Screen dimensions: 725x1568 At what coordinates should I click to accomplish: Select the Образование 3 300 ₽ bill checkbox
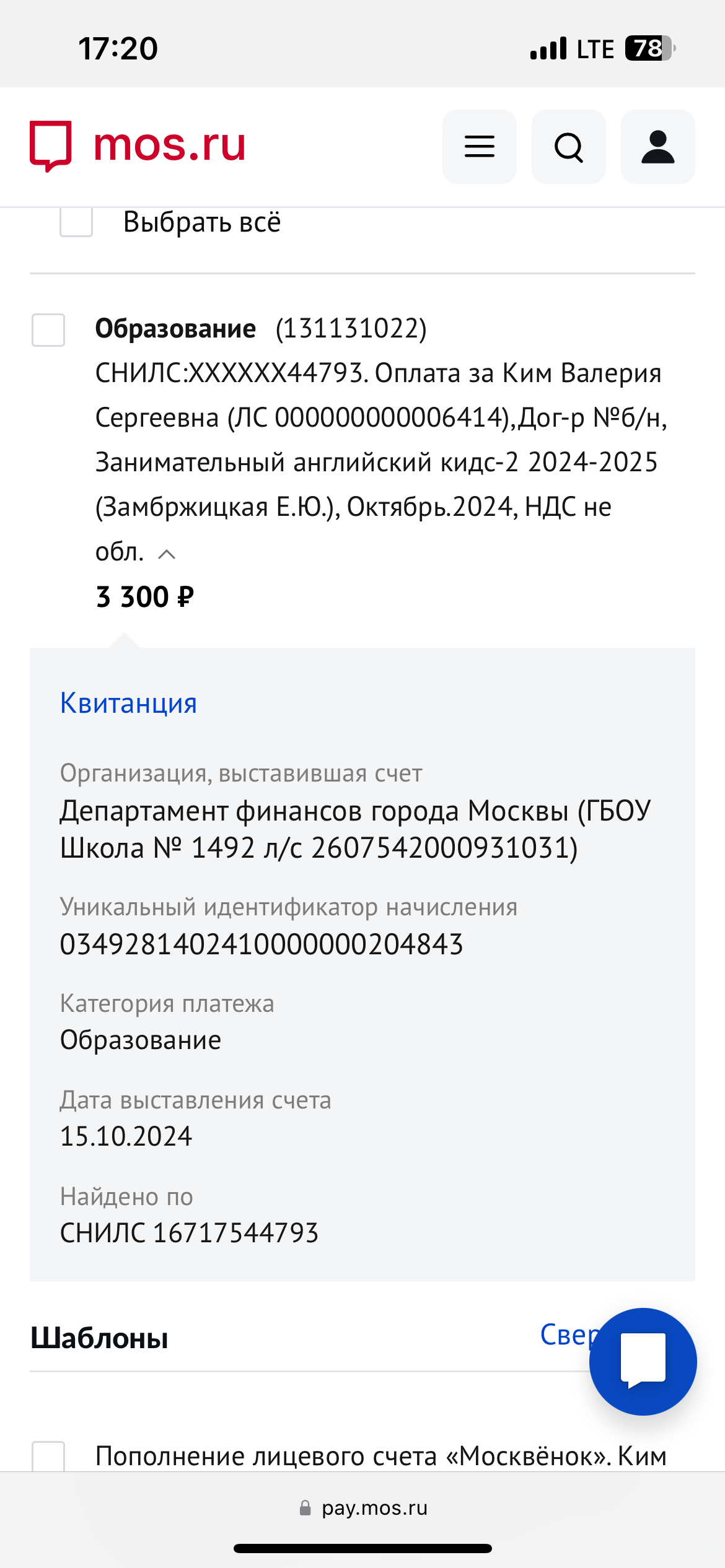pos(48,329)
